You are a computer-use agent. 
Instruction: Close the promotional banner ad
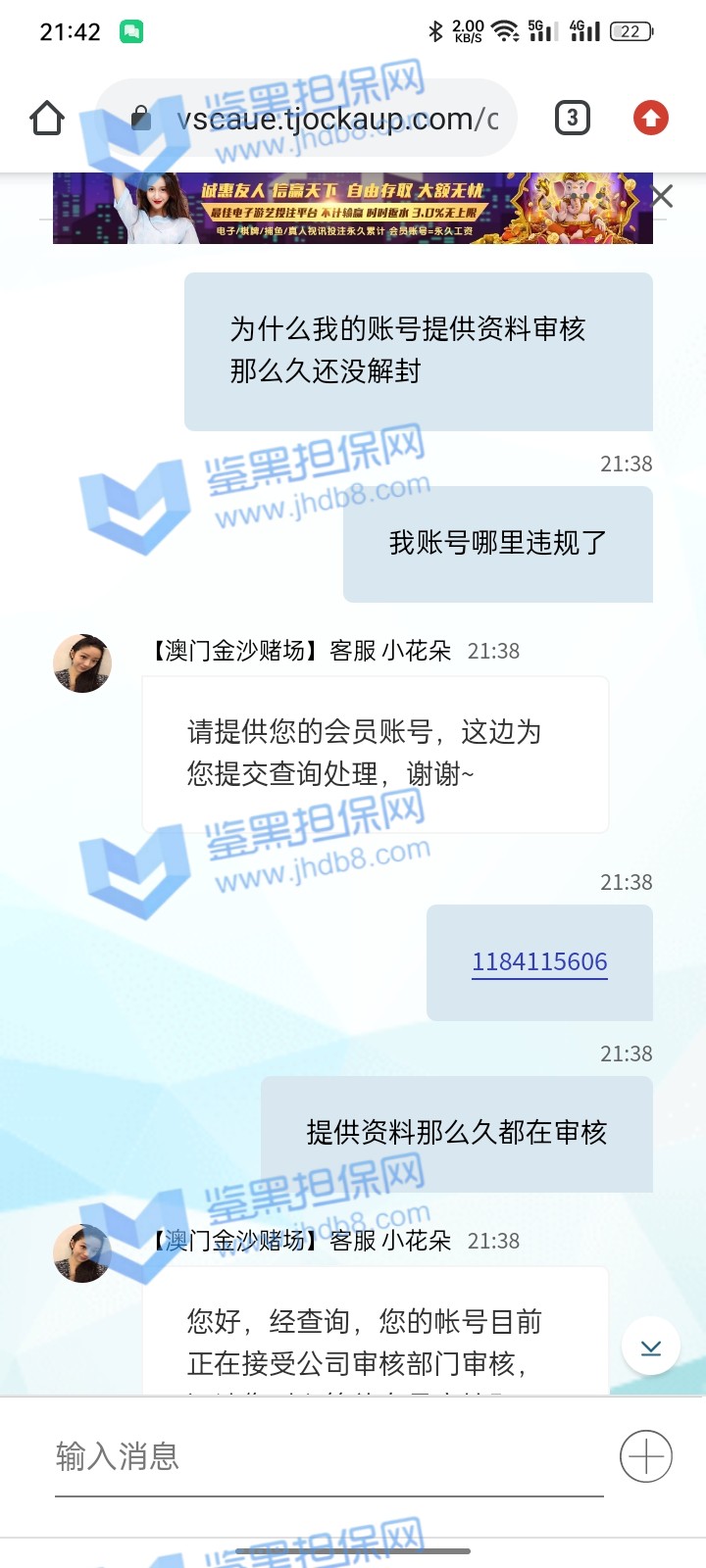663,197
